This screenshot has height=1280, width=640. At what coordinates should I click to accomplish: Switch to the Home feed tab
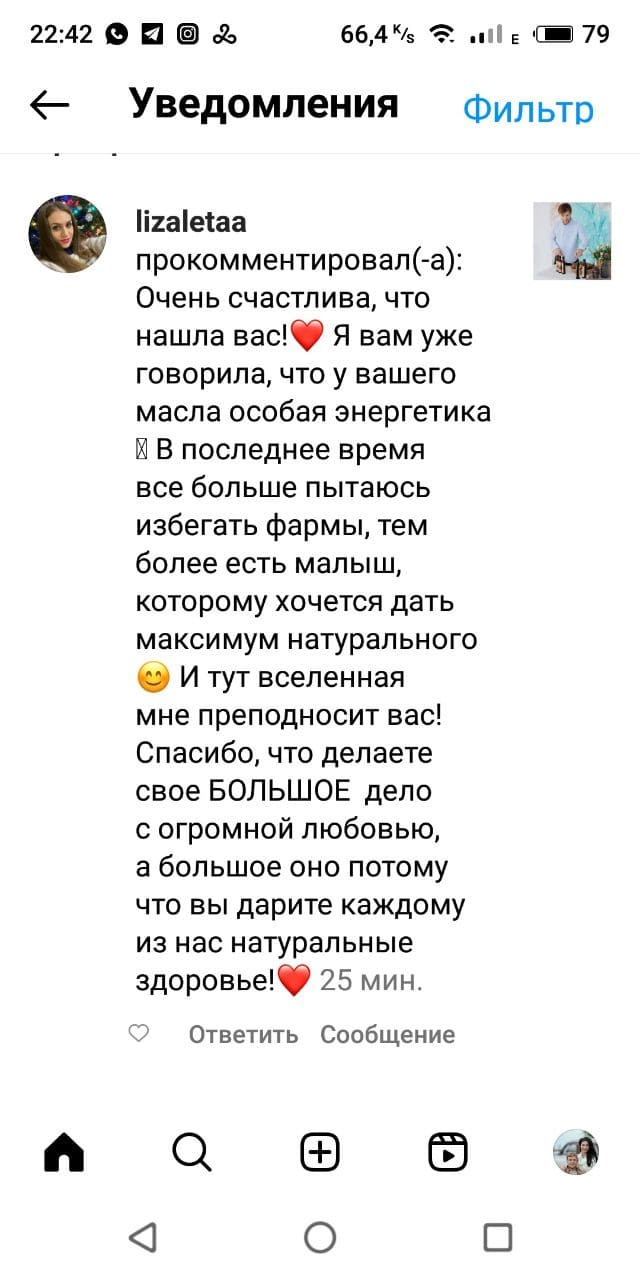[x=64, y=1153]
